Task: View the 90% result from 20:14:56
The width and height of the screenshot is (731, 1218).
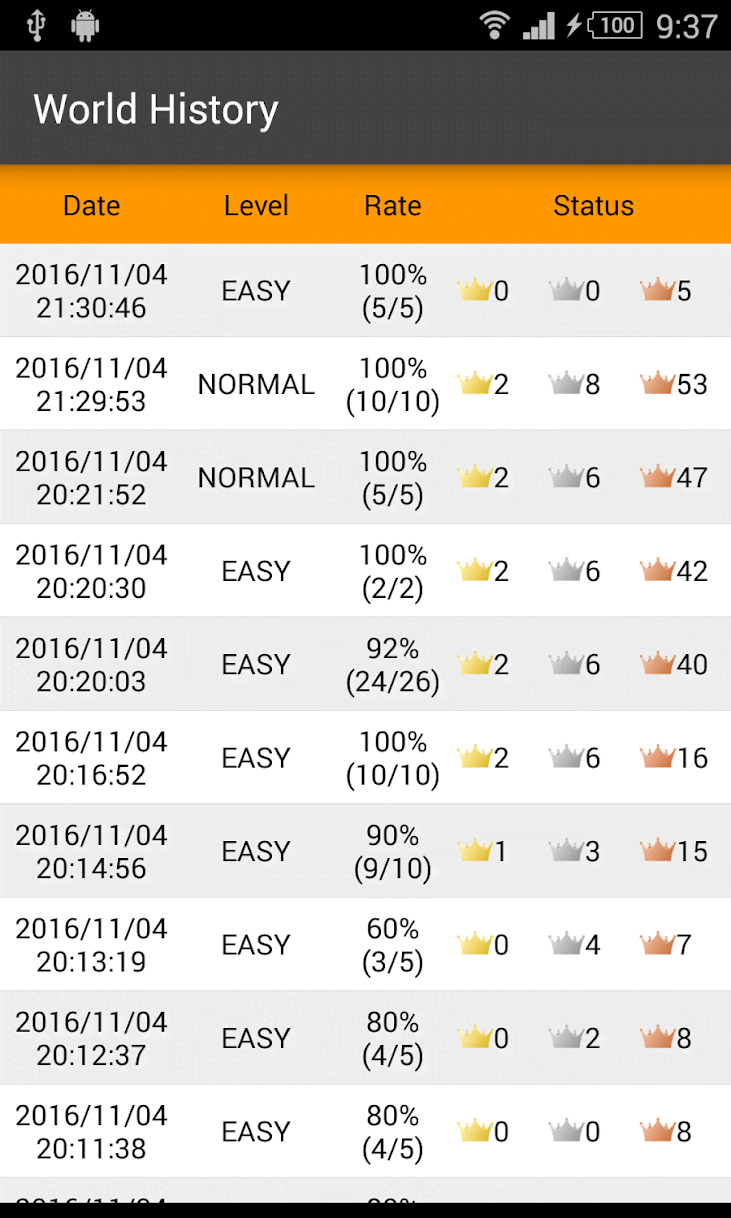Action: tap(365, 851)
